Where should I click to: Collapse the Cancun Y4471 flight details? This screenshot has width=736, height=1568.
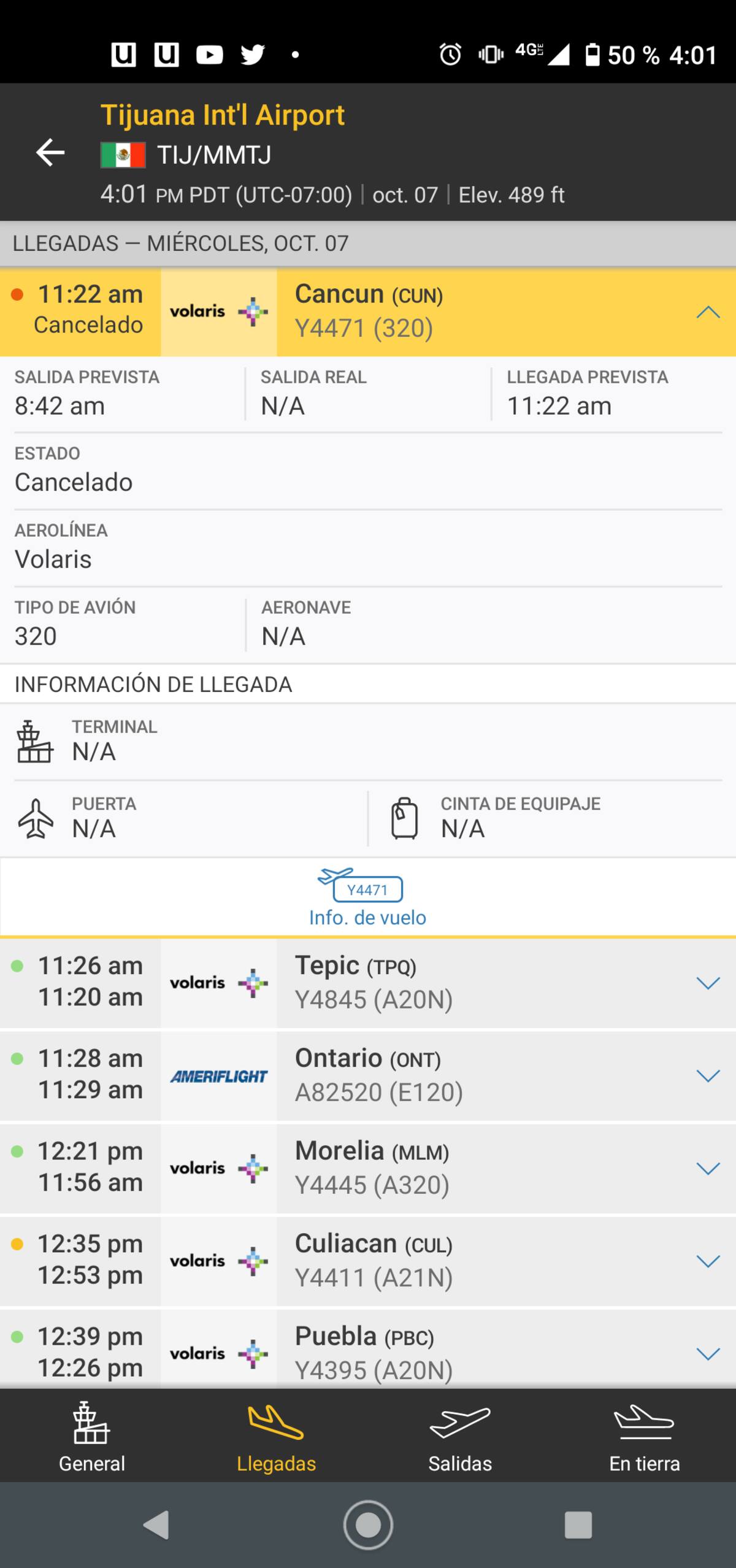(708, 312)
